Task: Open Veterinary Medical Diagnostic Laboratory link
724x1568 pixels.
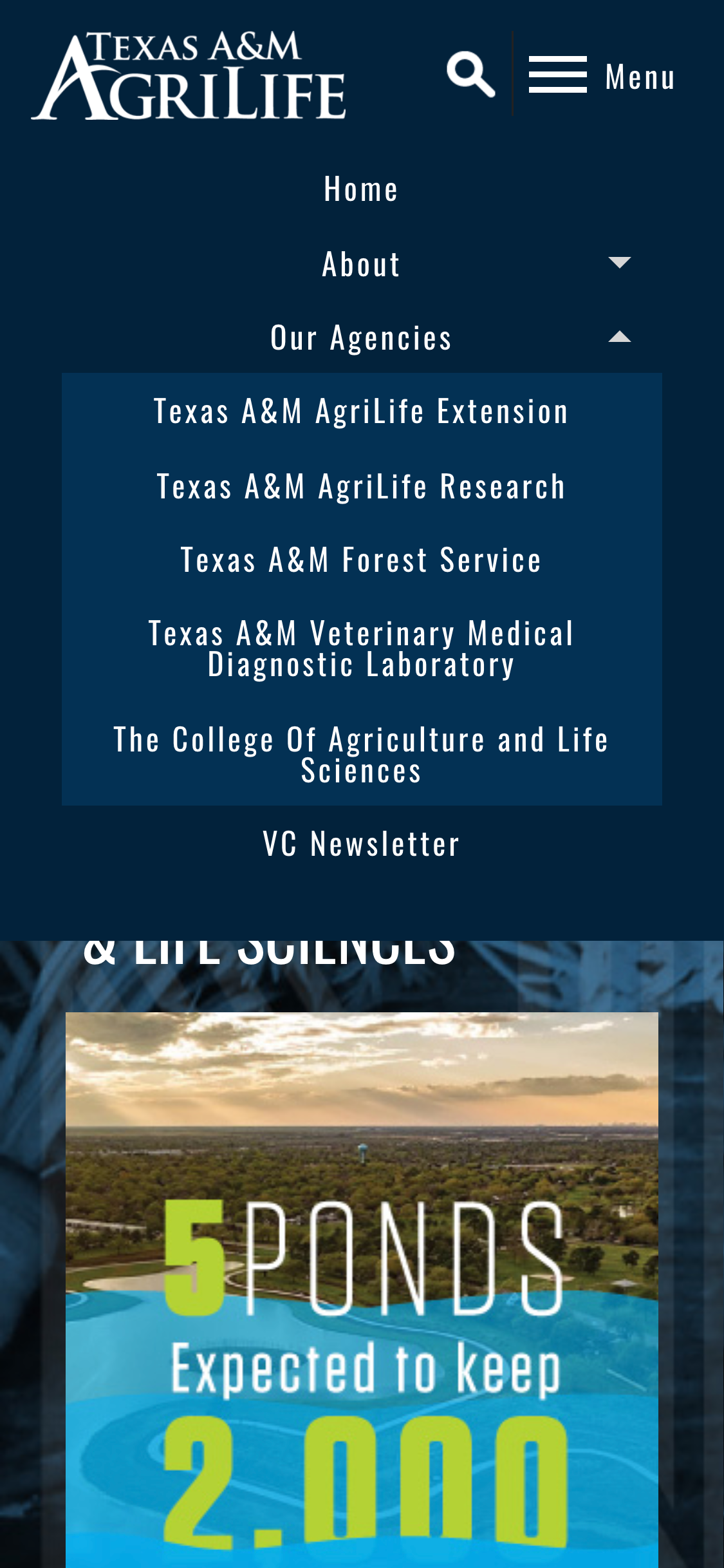Action: point(361,649)
